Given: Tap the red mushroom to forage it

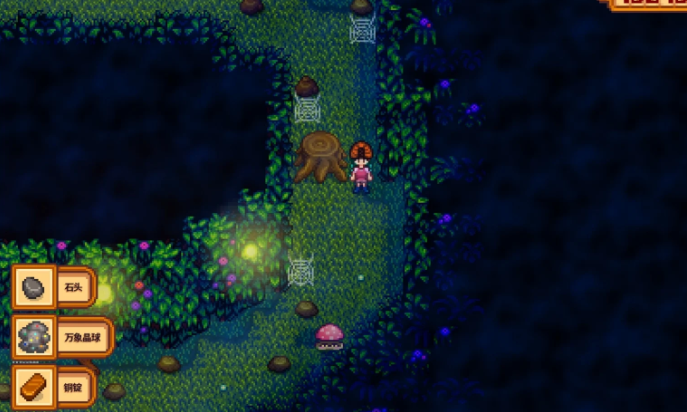Looking at the screenshot, I should tap(329, 336).
